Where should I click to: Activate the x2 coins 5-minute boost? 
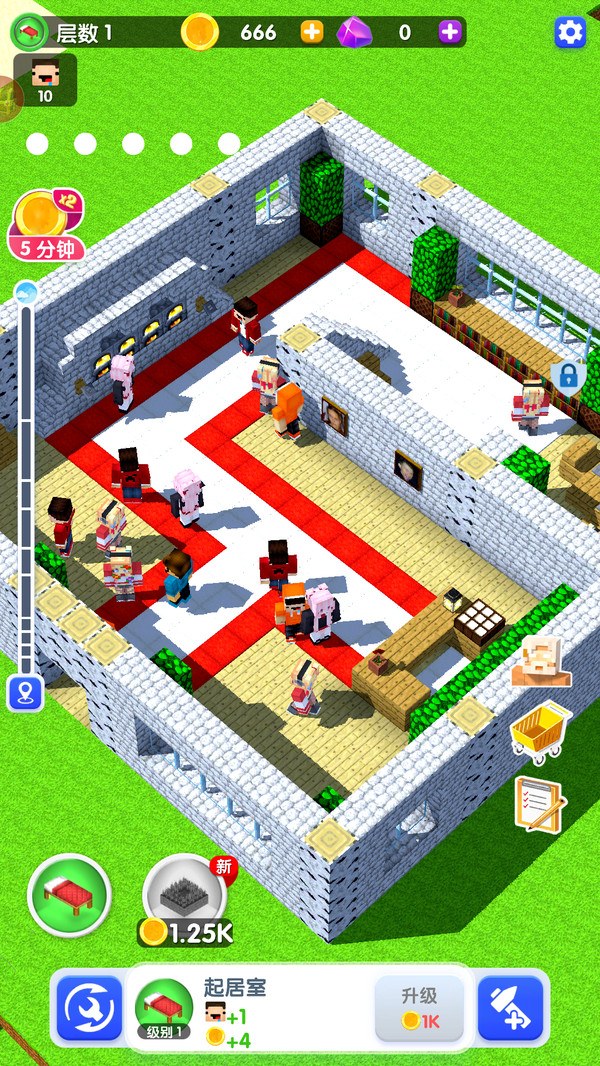point(47,226)
